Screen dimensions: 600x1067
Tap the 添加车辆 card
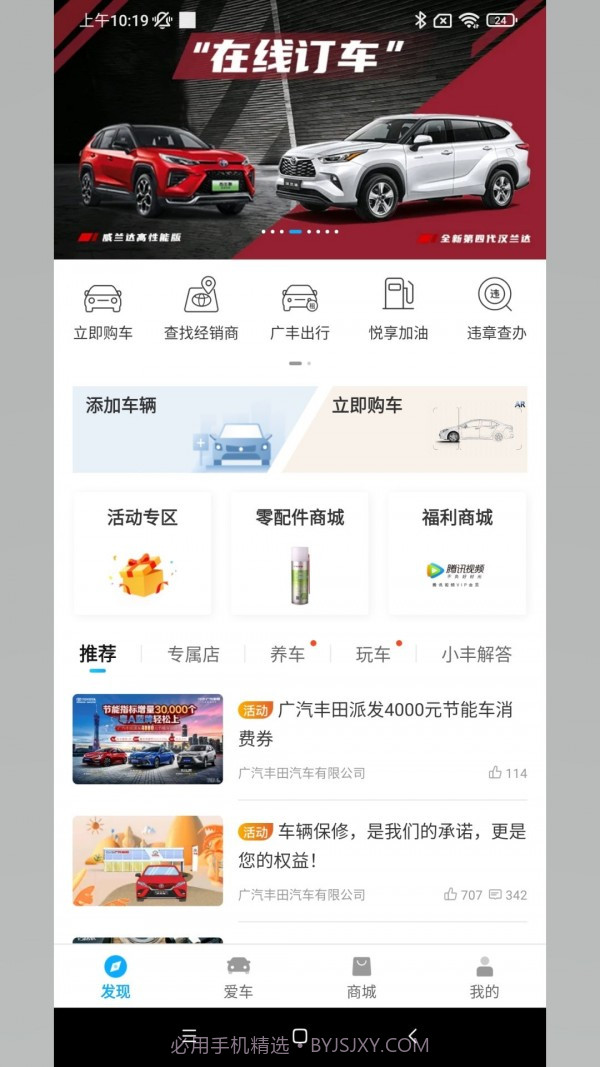(180, 429)
